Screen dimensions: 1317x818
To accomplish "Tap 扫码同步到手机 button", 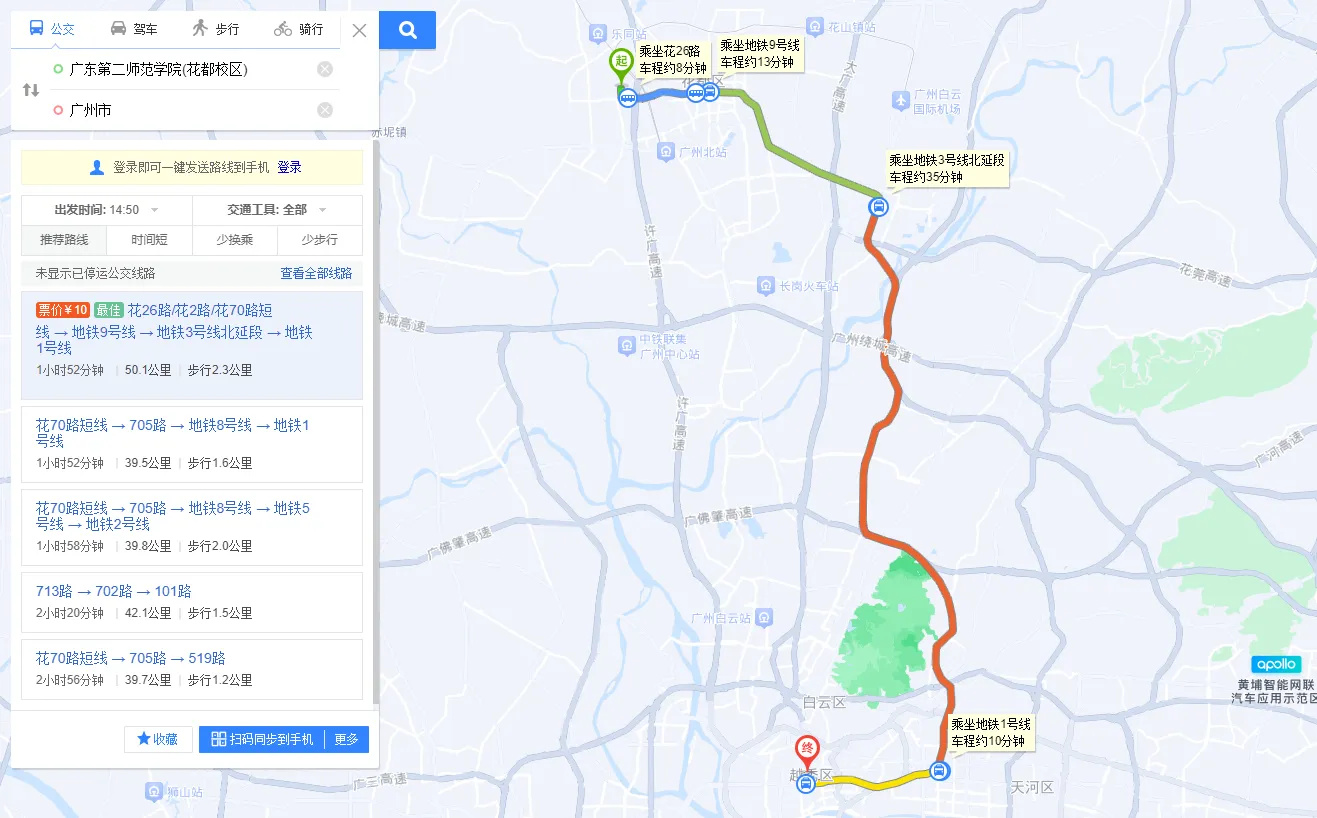I will [262, 739].
